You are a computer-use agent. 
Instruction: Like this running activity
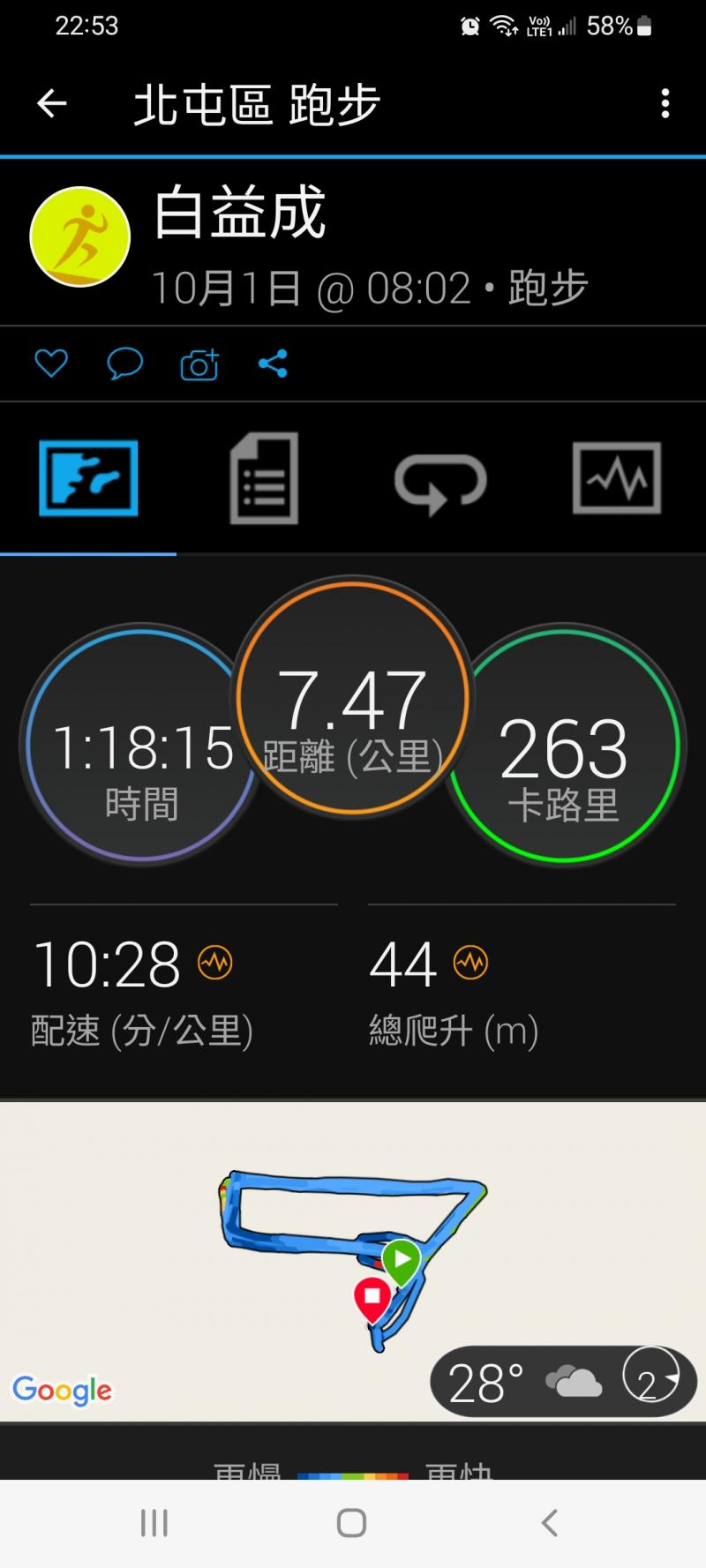coord(51,364)
